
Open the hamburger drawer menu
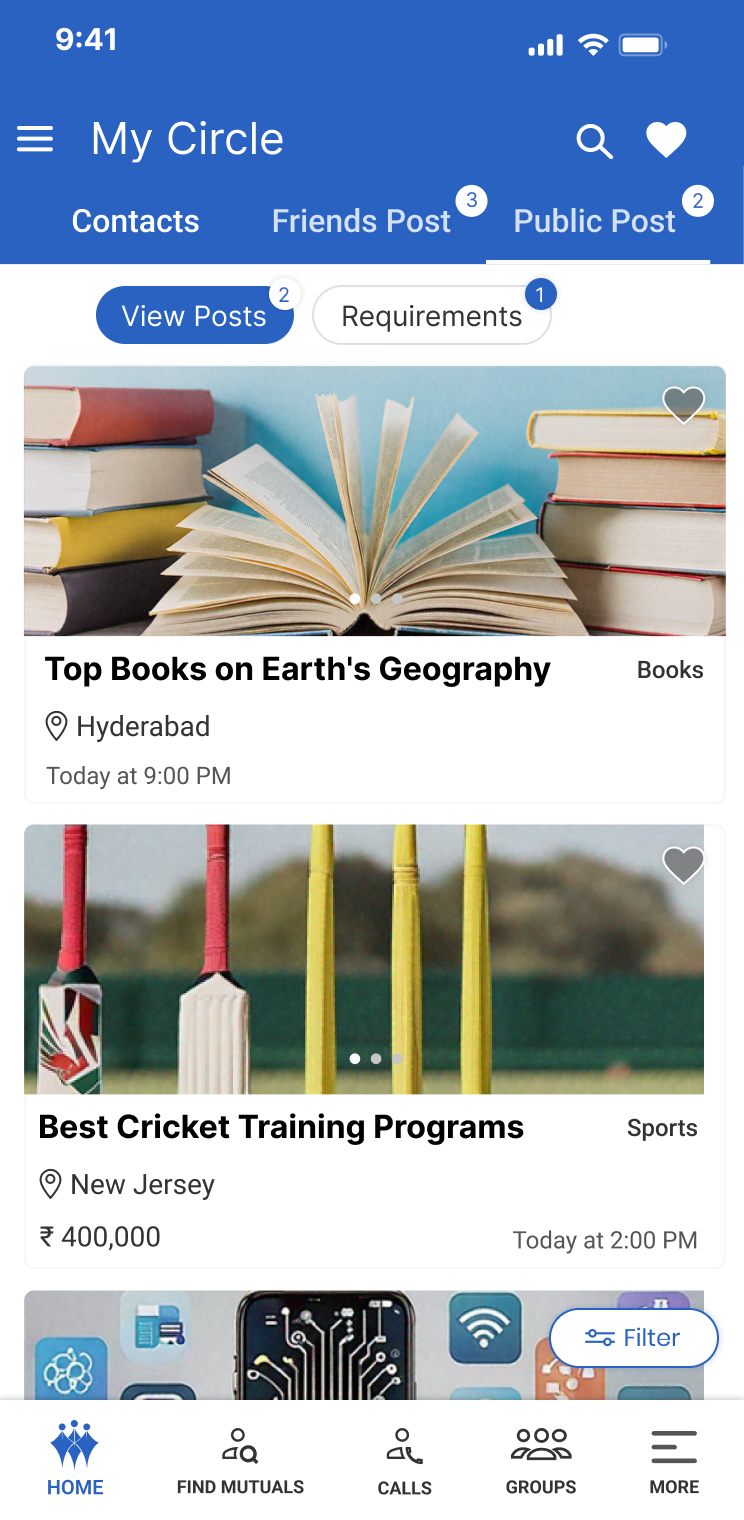[x=35, y=139]
